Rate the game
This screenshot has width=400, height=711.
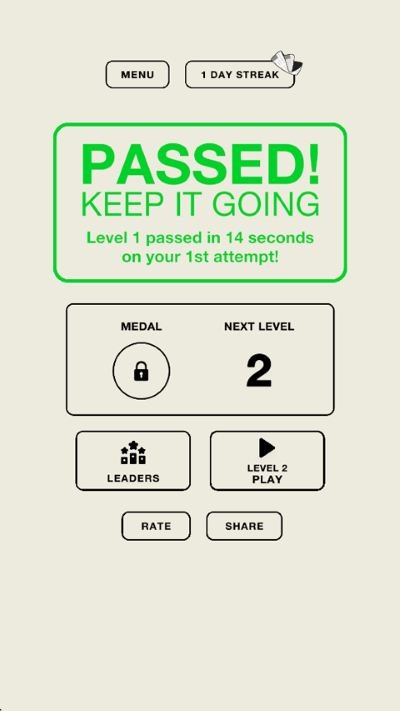tap(156, 526)
